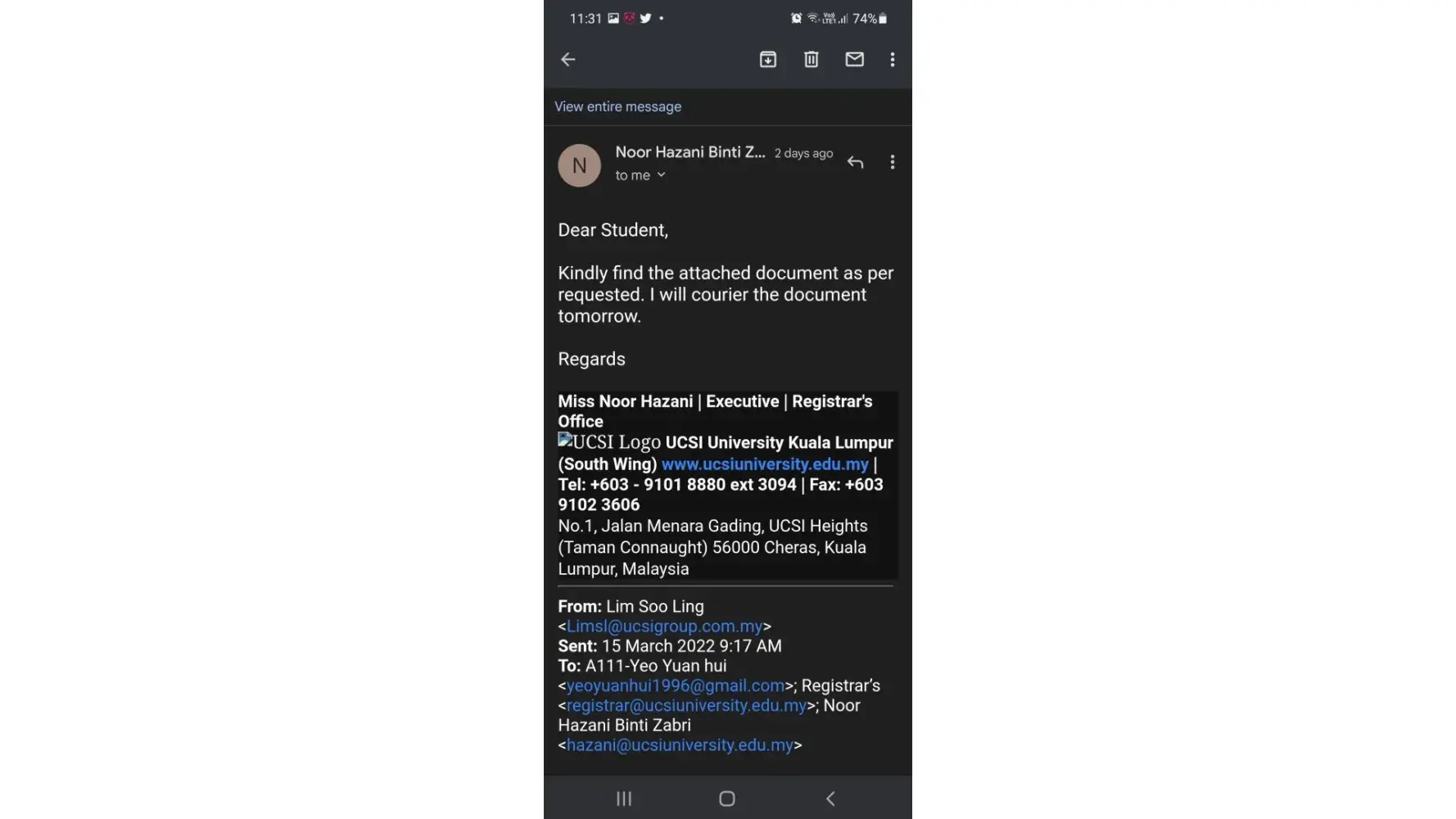Reply to Noor Hazani's message
The width and height of the screenshot is (1456, 819).
click(x=855, y=162)
